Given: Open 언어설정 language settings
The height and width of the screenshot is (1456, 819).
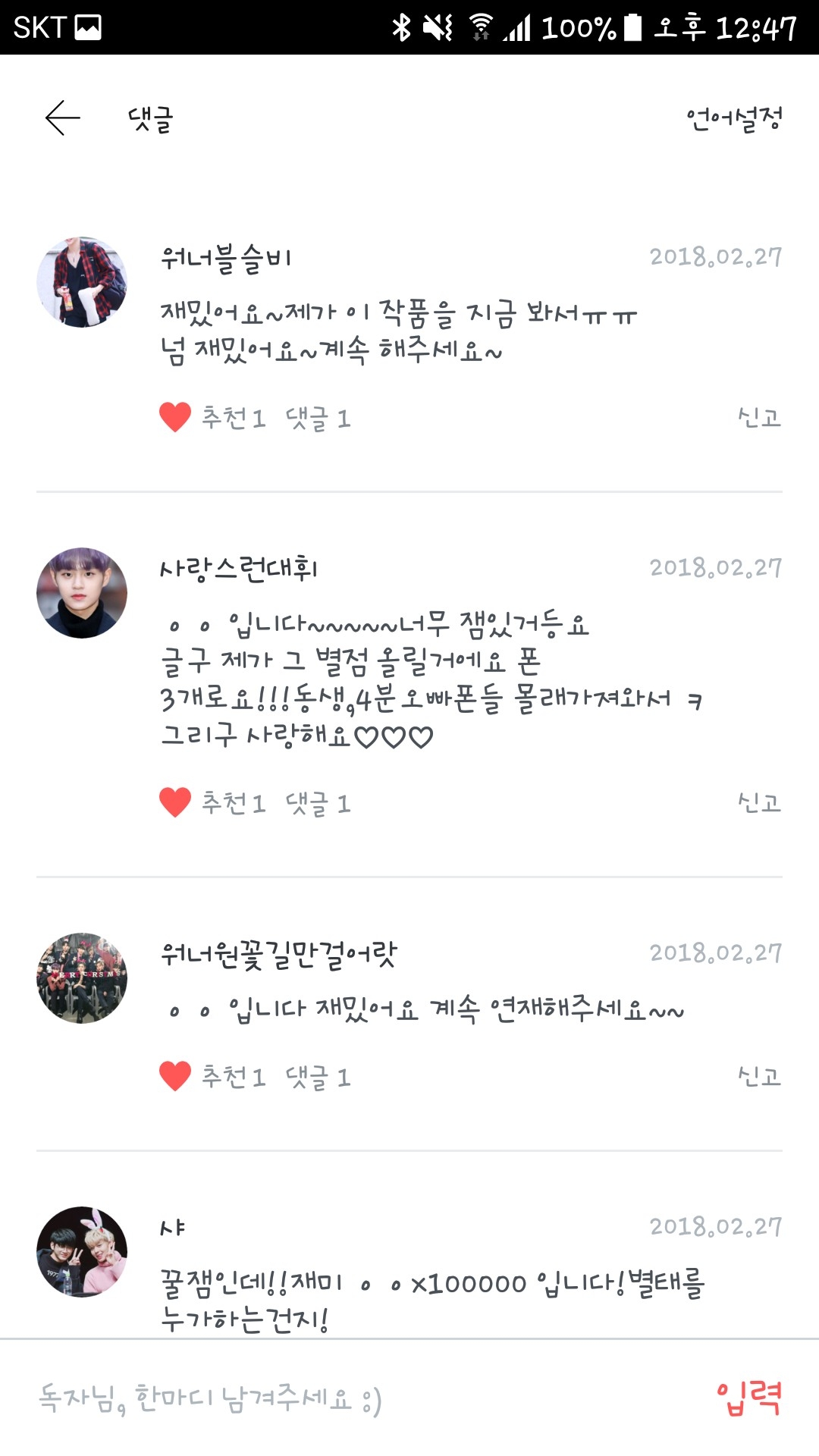Looking at the screenshot, I should pyautogui.click(x=733, y=118).
